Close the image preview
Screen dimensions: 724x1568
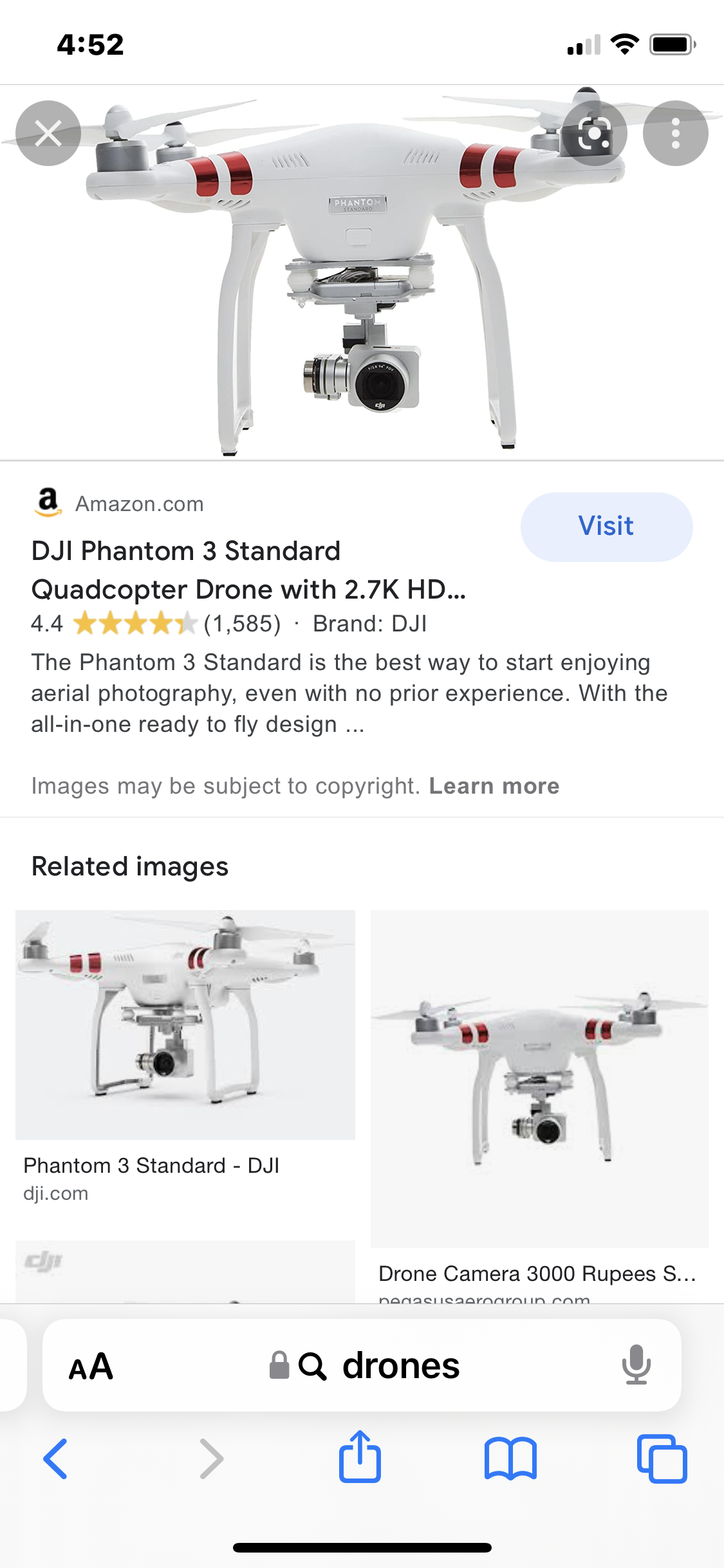pos(48,133)
